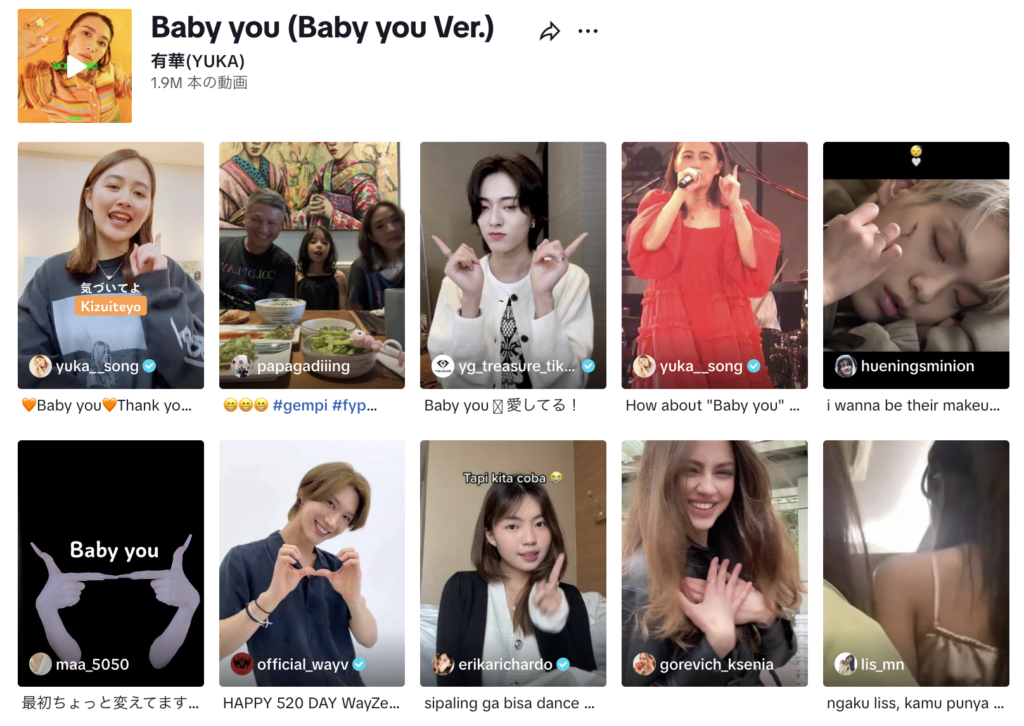
Task: Open yuka__song video with Kizuiteyo caption
Action: [x=111, y=264]
